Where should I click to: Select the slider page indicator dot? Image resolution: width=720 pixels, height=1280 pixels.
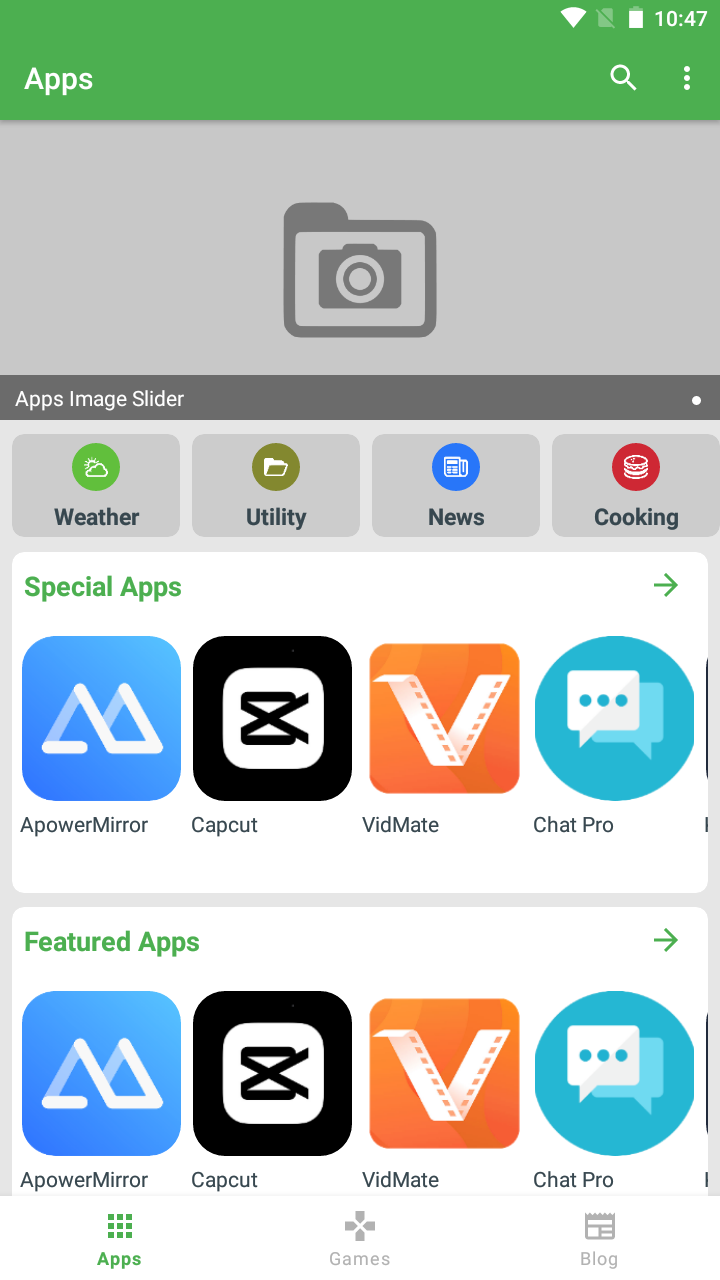click(x=697, y=400)
